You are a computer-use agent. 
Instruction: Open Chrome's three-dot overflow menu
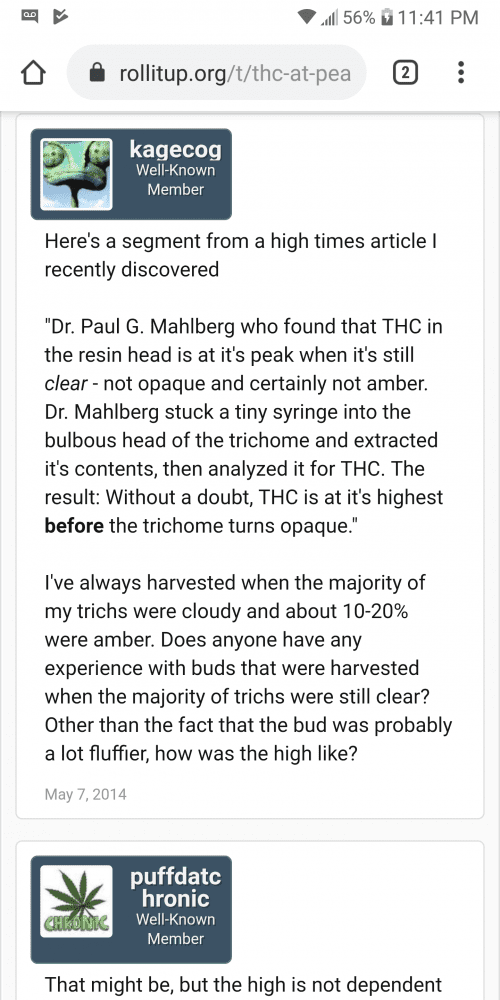[x=461, y=73]
